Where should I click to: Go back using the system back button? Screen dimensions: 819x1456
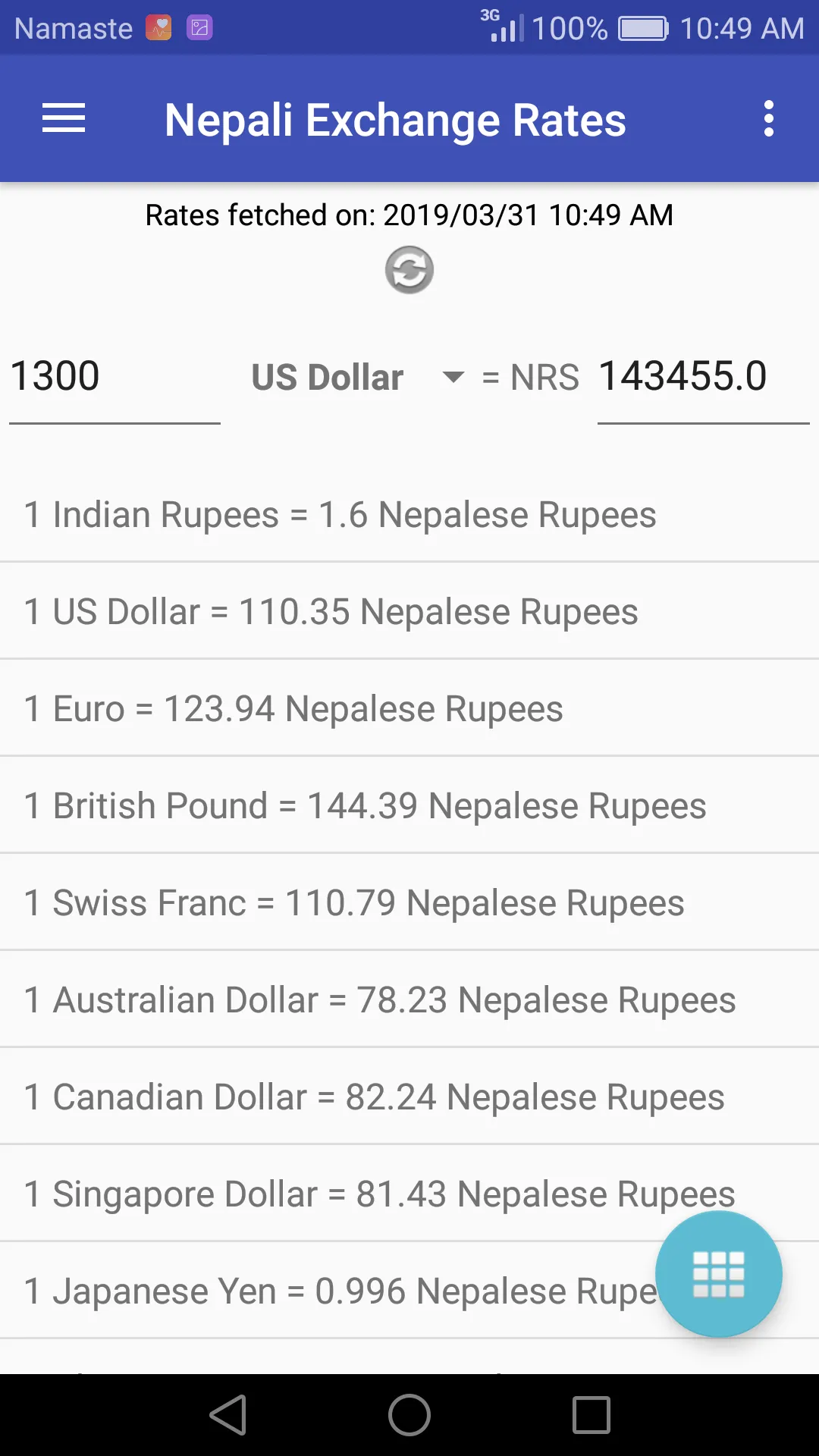click(227, 1415)
